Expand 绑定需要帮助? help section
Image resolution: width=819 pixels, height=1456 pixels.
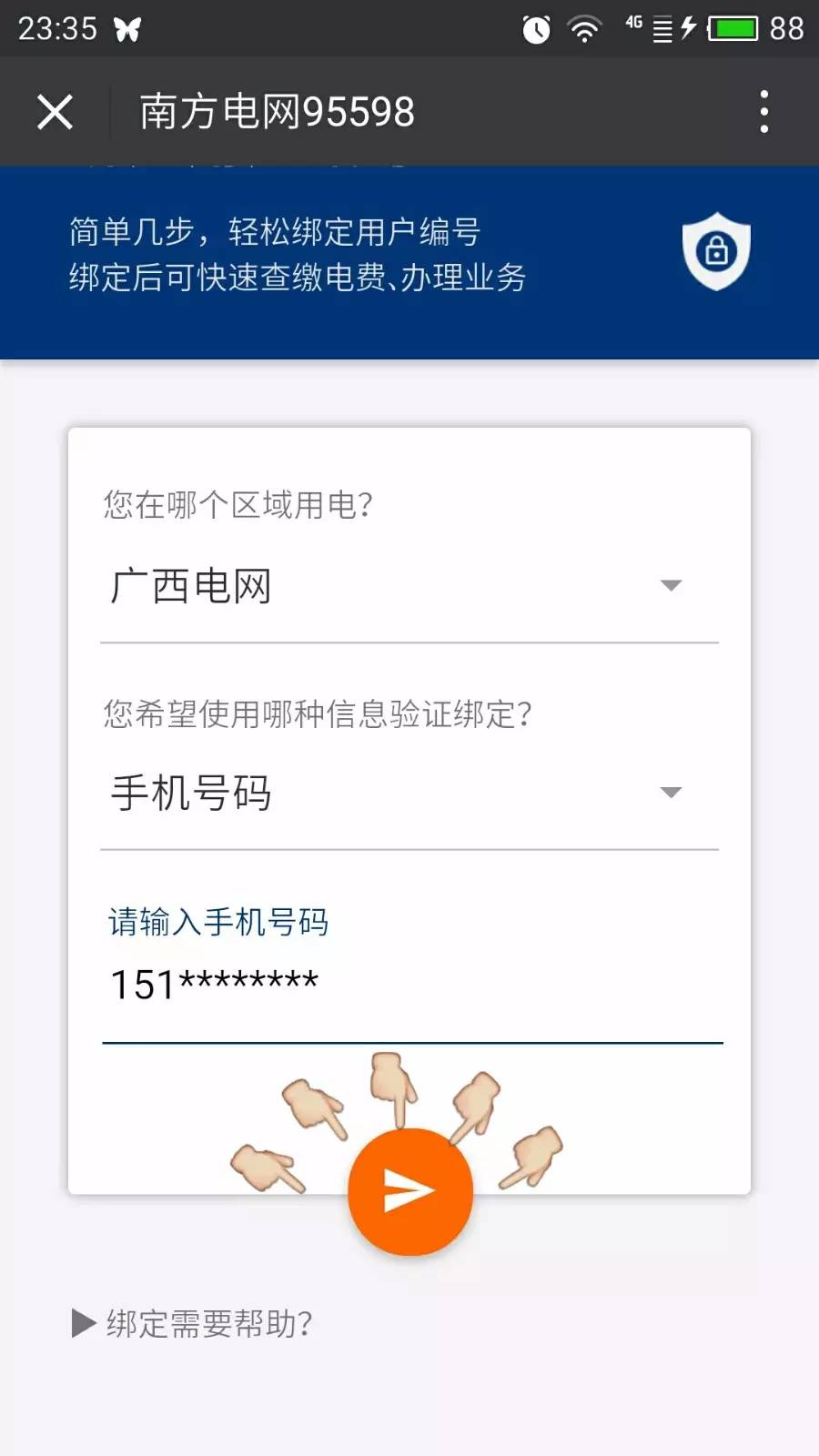[192, 1323]
